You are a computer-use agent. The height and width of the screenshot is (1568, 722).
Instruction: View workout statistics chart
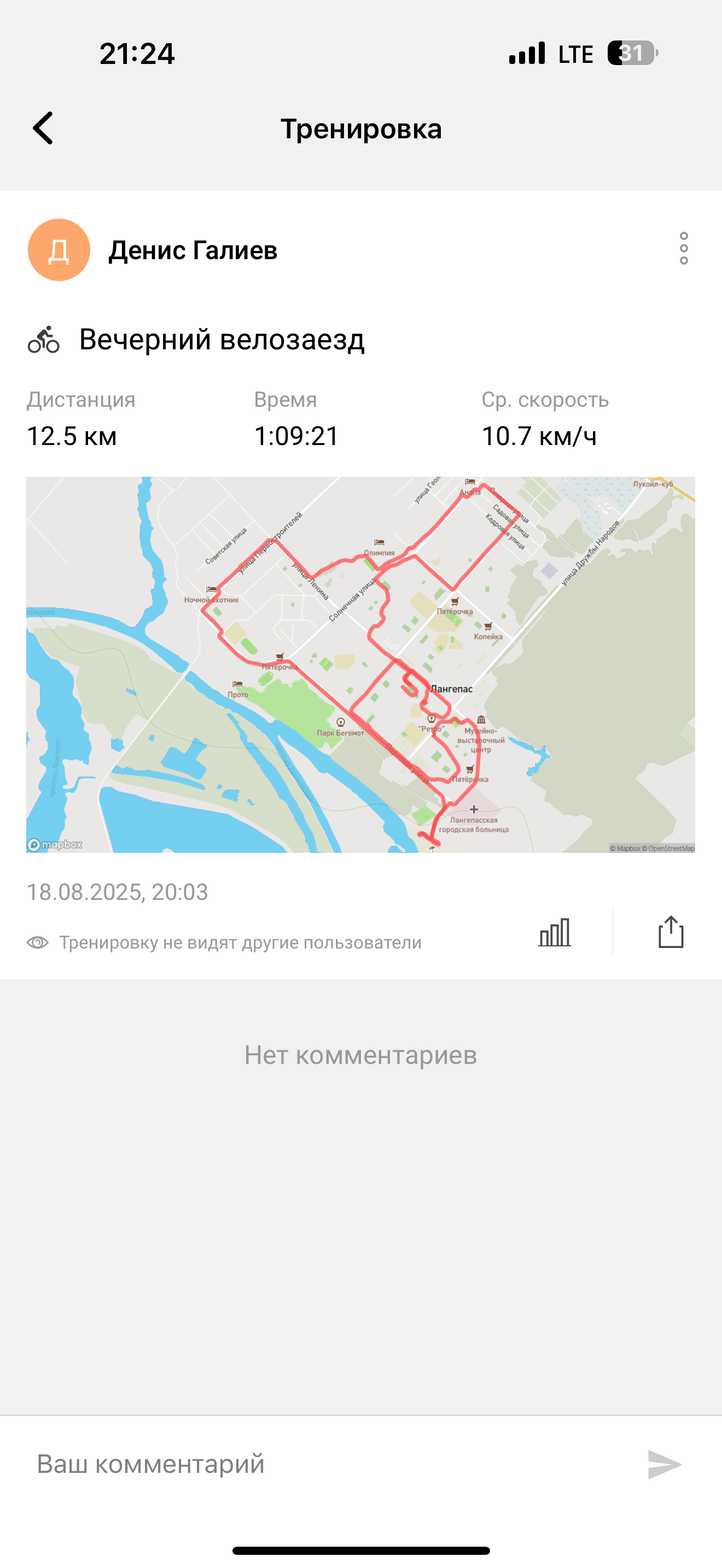click(555, 932)
